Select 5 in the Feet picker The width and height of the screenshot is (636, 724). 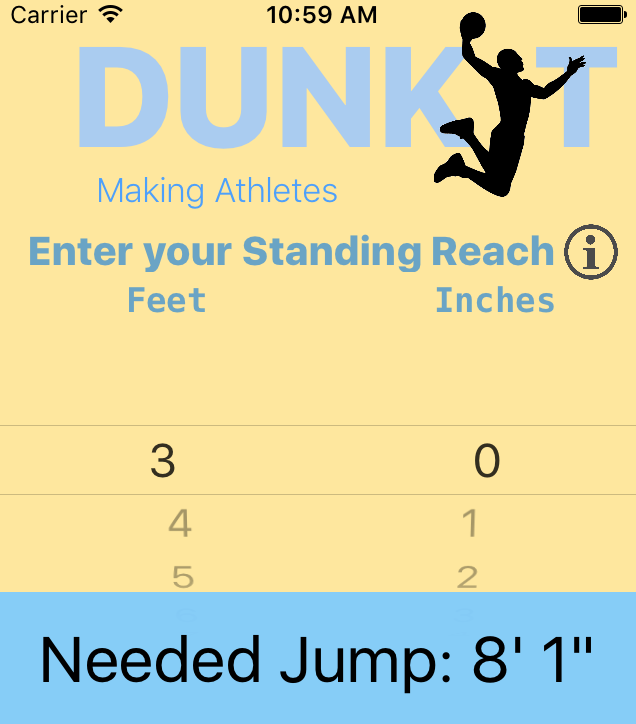[x=181, y=576]
